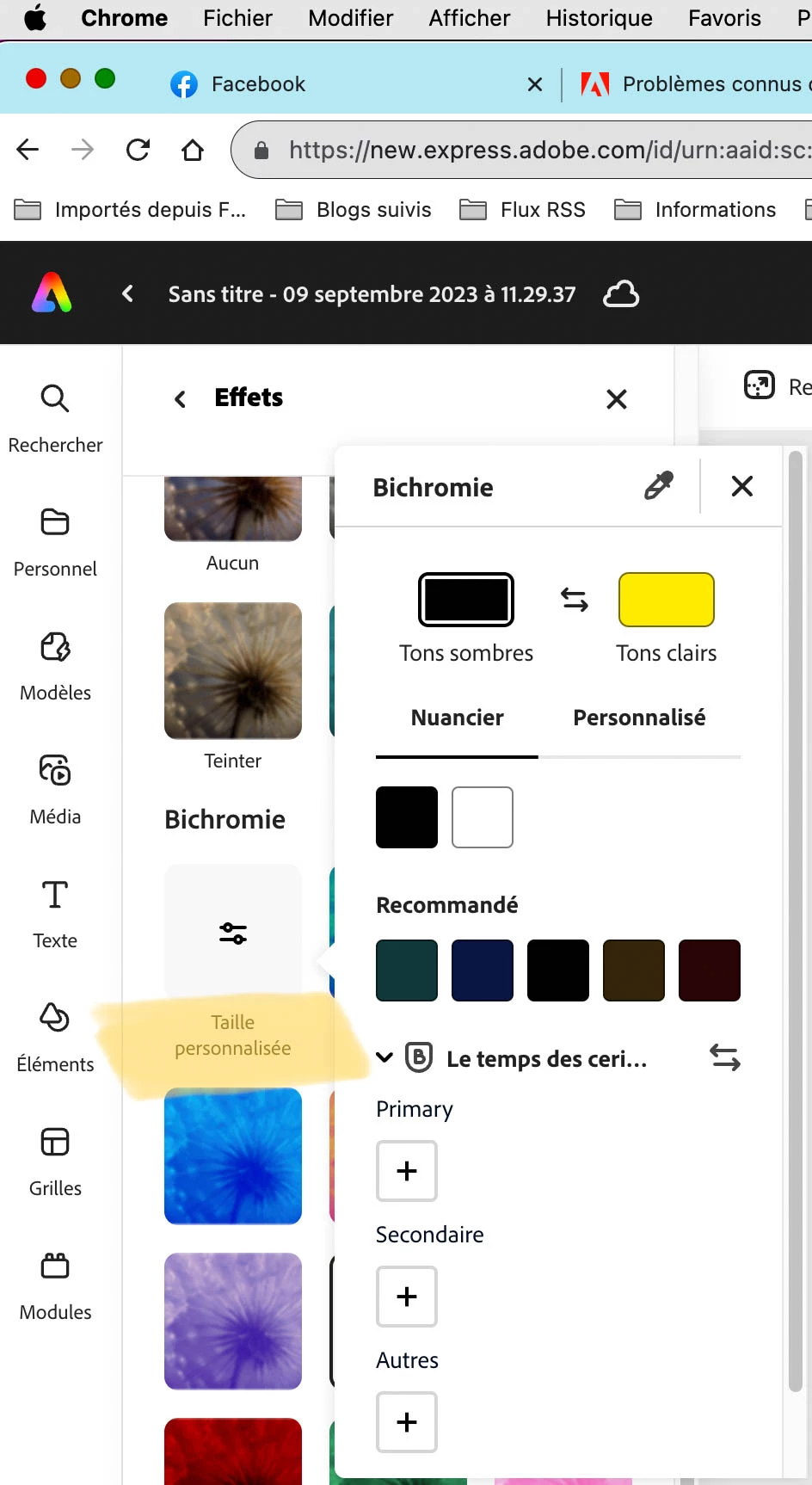Pick a color with the eyedropper

(x=659, y=487)
